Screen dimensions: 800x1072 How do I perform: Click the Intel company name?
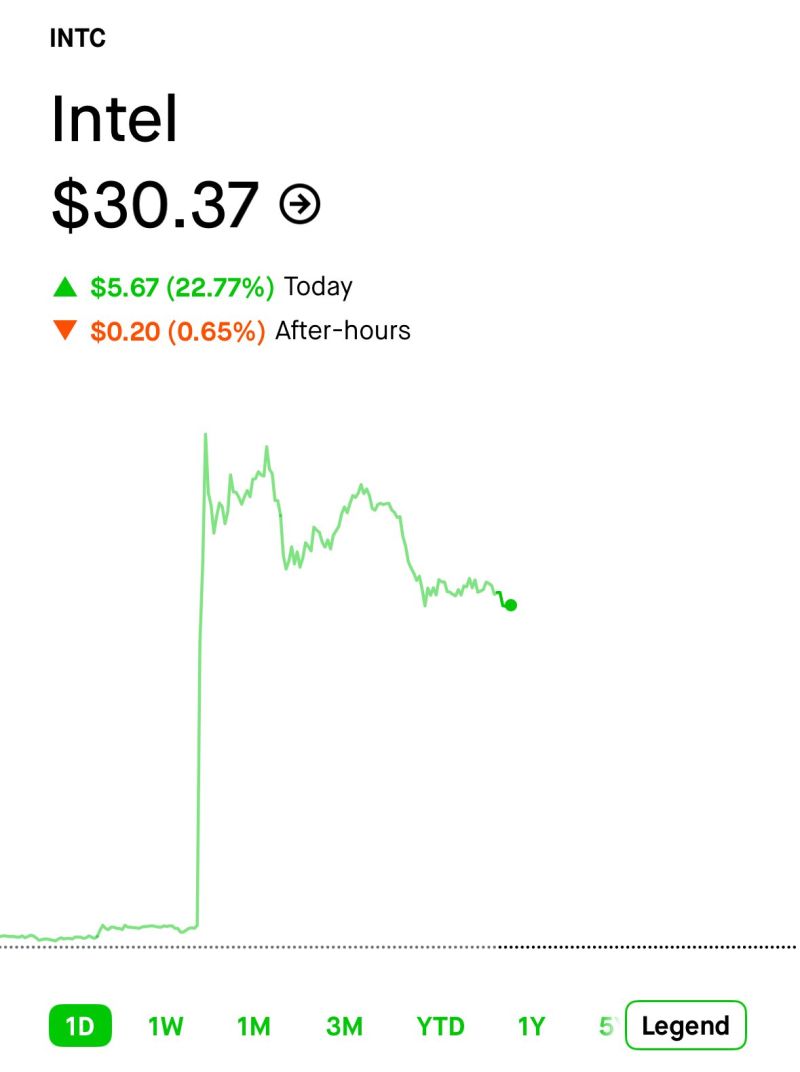[x=117, y=119]
